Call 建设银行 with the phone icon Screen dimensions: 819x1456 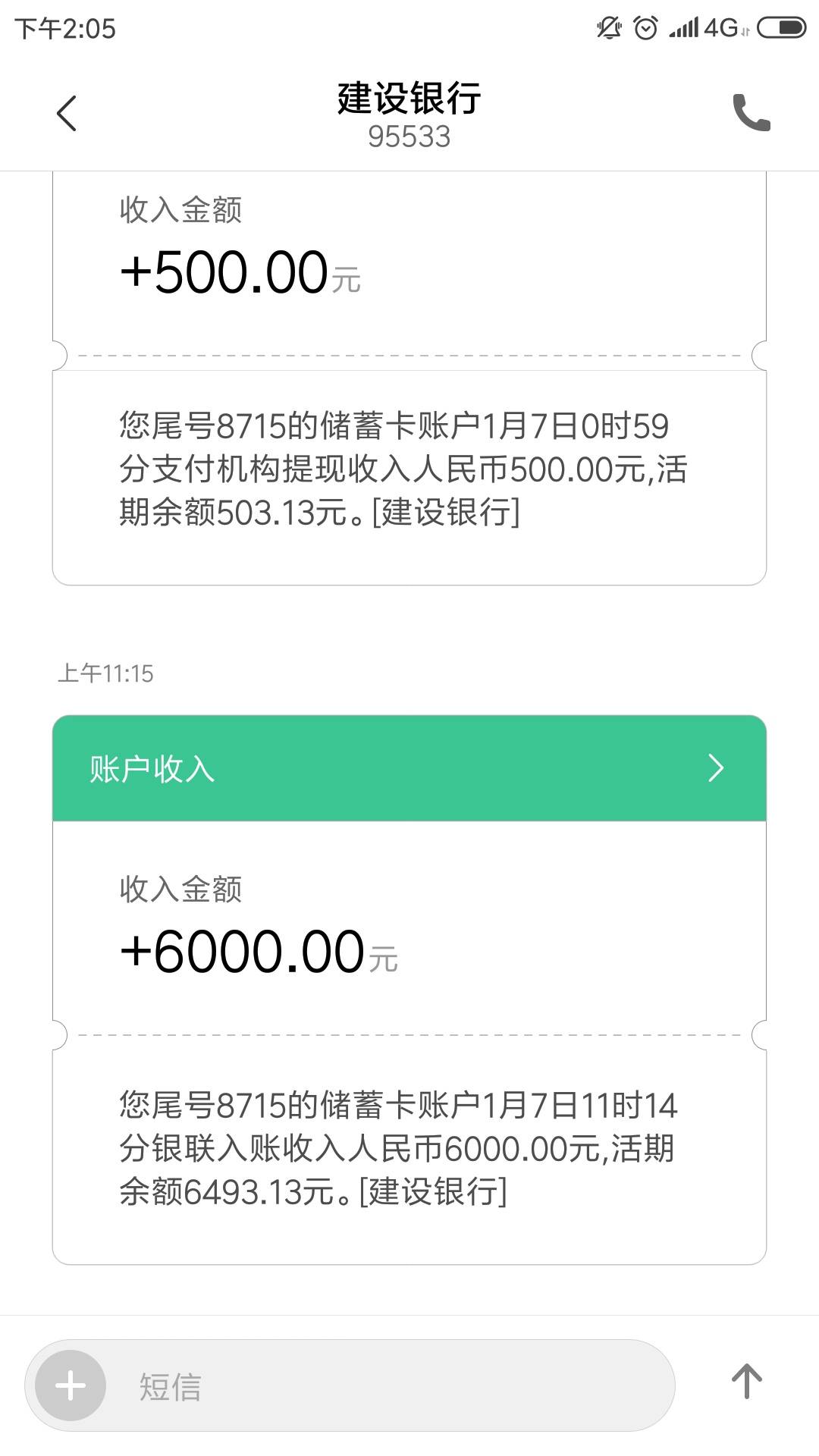[x=752, y=113]
